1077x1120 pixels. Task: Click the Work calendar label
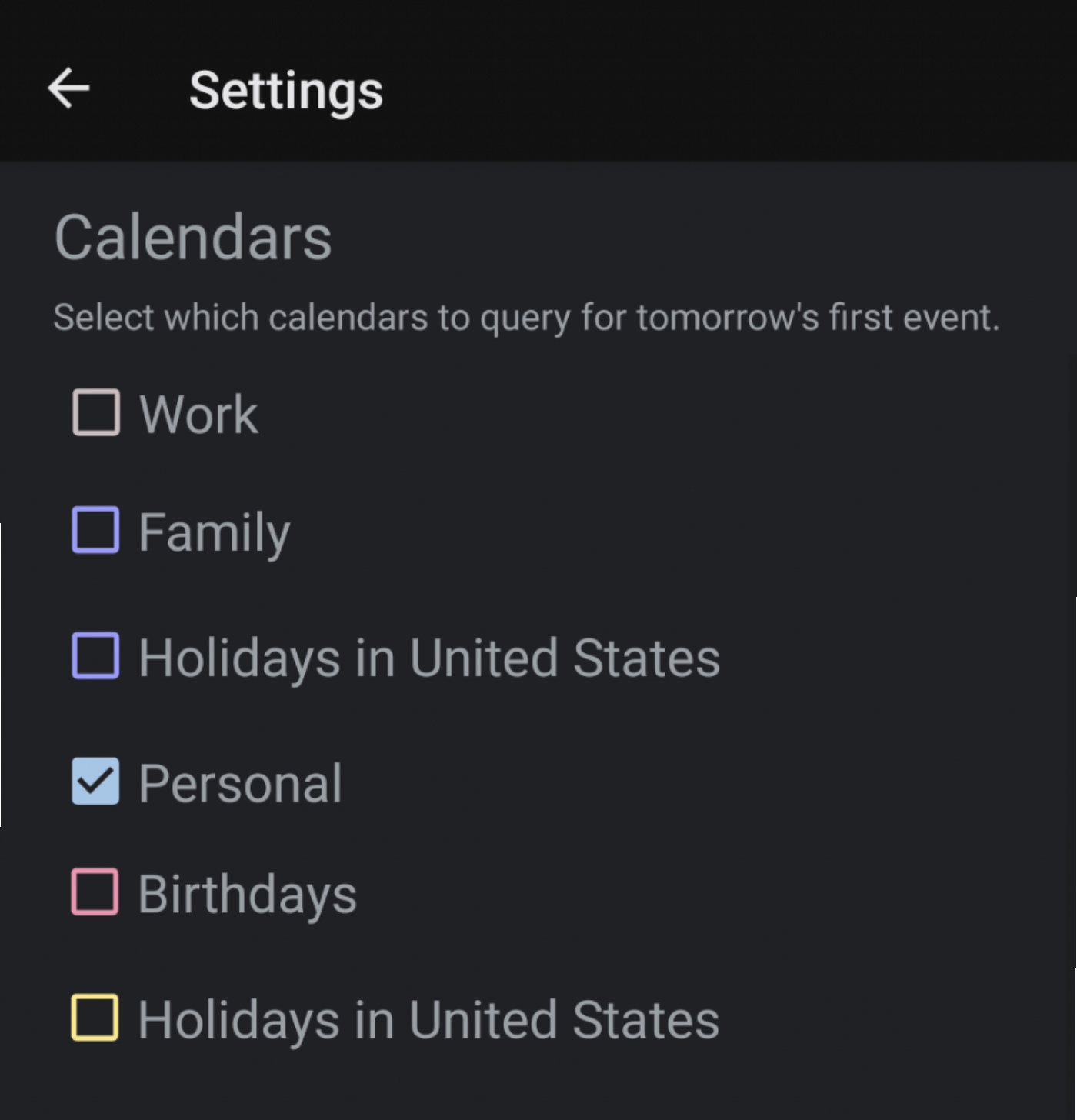(197, 413)
